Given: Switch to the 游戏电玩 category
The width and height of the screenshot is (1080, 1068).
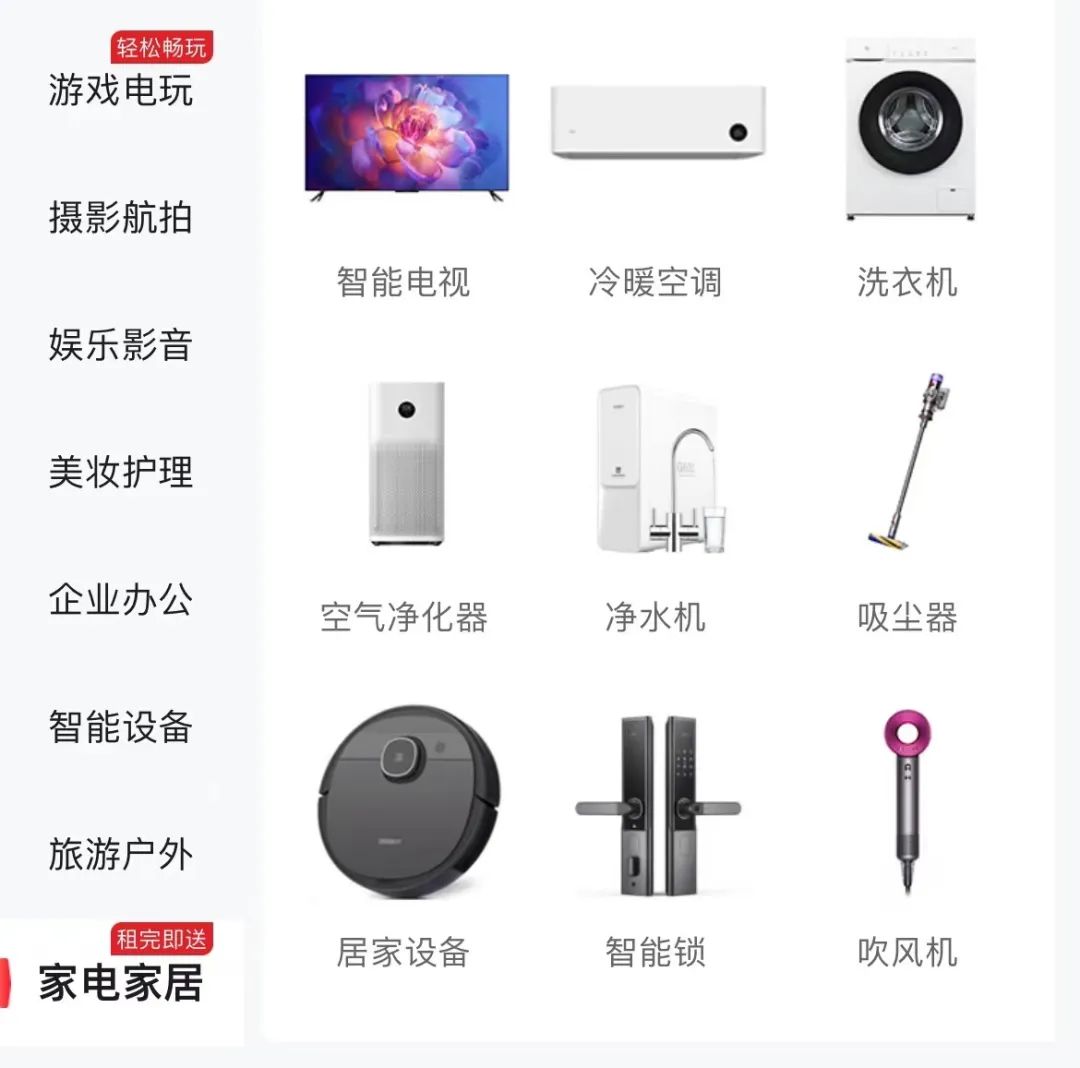Looking at the screenshot, I should pos(120,91).
